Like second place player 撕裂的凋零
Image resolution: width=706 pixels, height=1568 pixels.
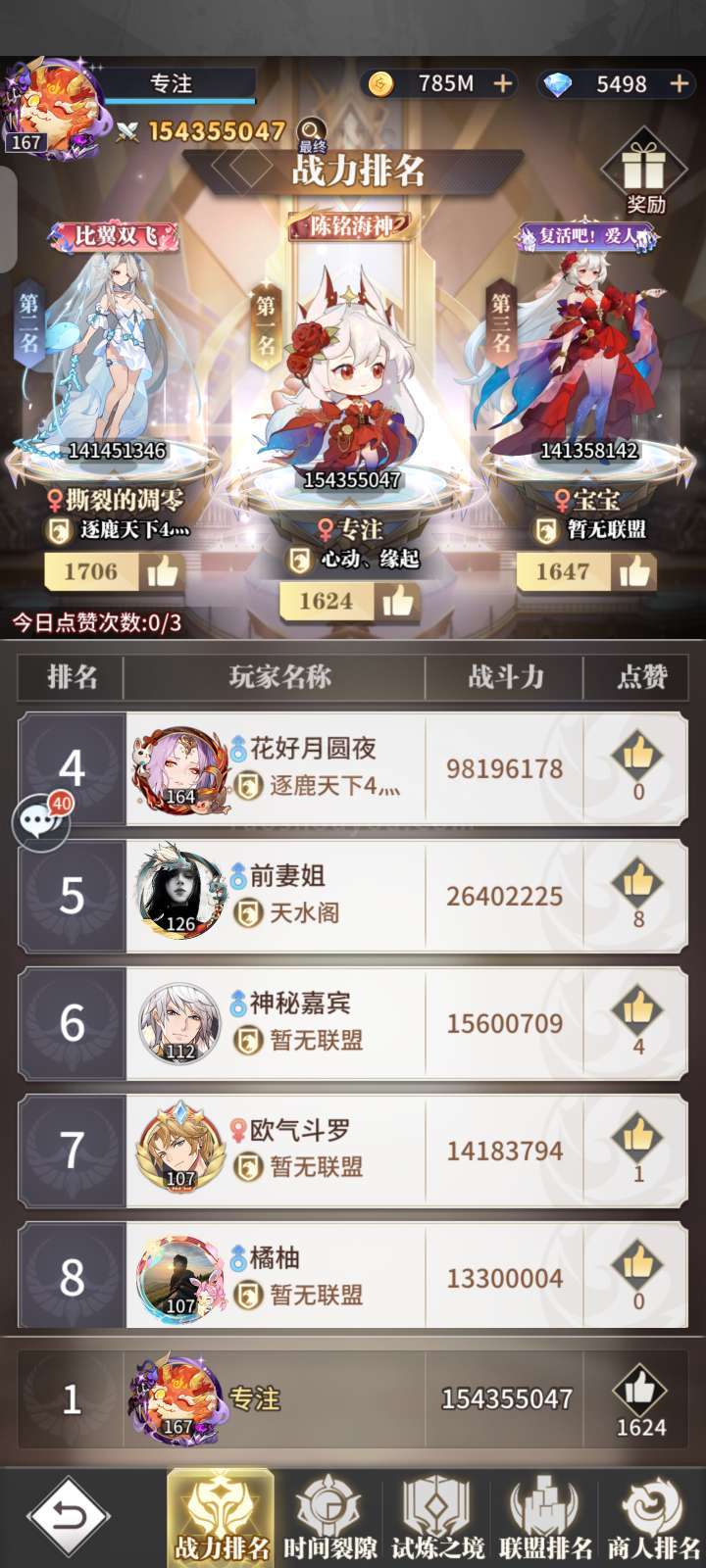162,571
